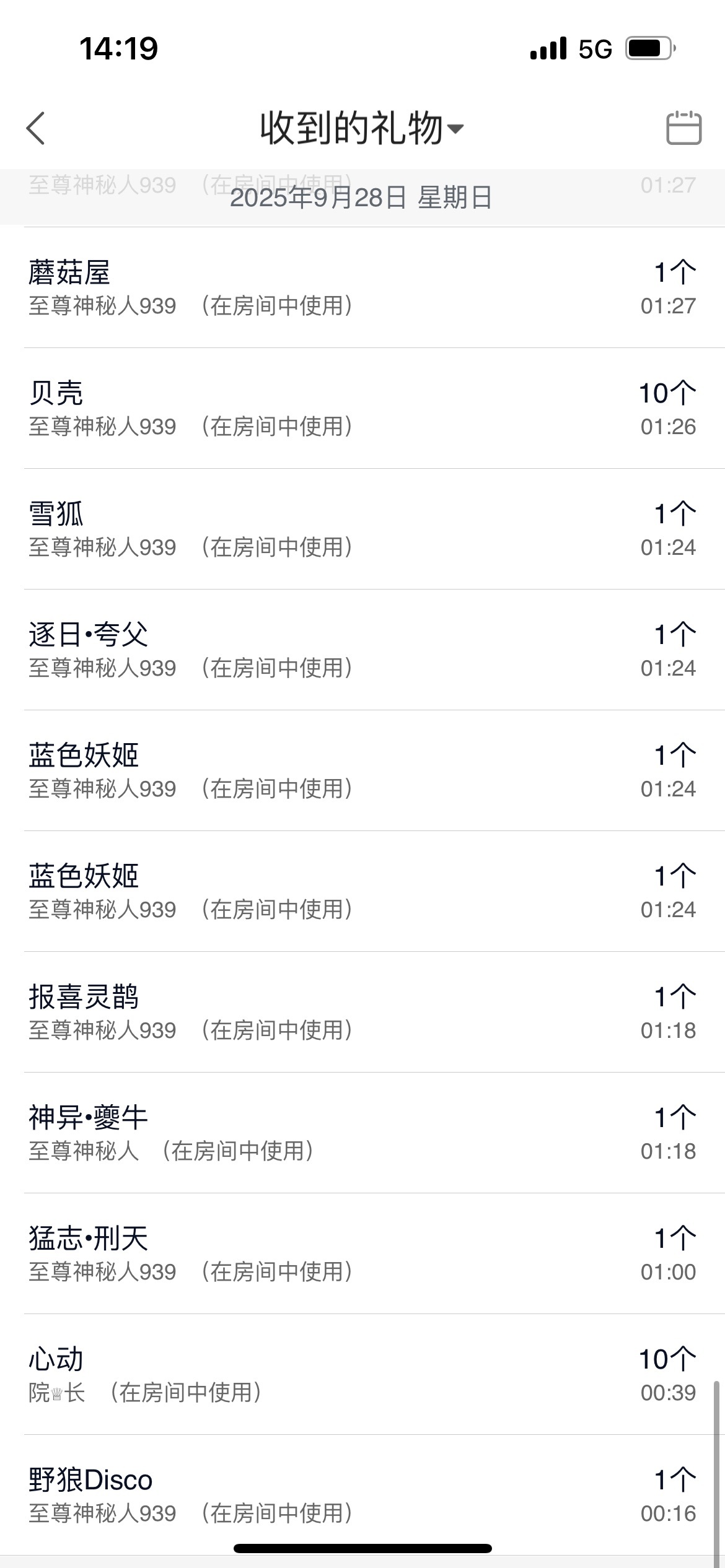The height and width of the screenshot is (1568, 725).
Task: Go back using the top-left arrow
Action: coord(36,128)
